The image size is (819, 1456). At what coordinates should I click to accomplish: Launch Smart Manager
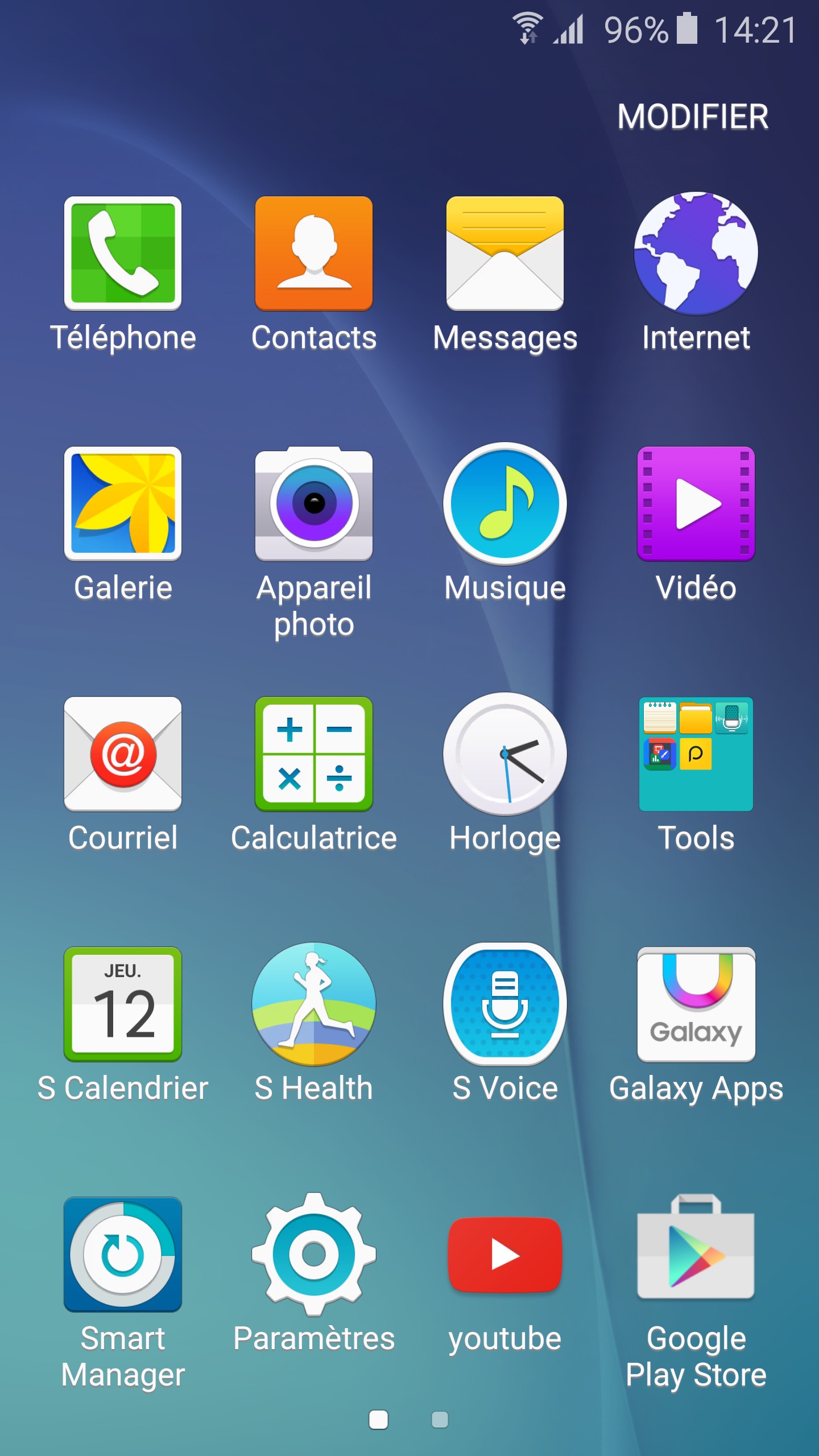pos(123,1255)
